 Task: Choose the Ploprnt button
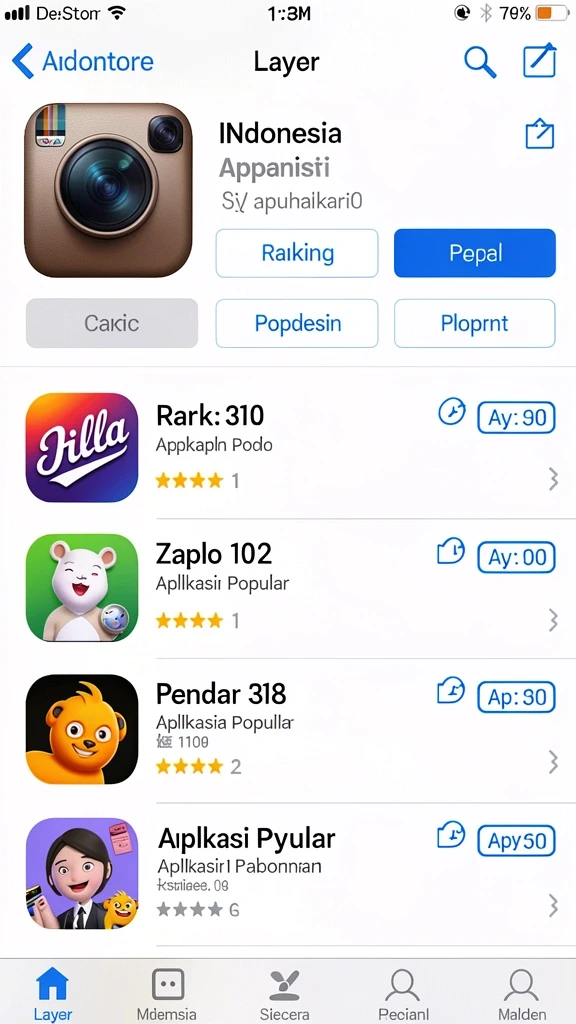pyautogui.click(x=475, y=323)
